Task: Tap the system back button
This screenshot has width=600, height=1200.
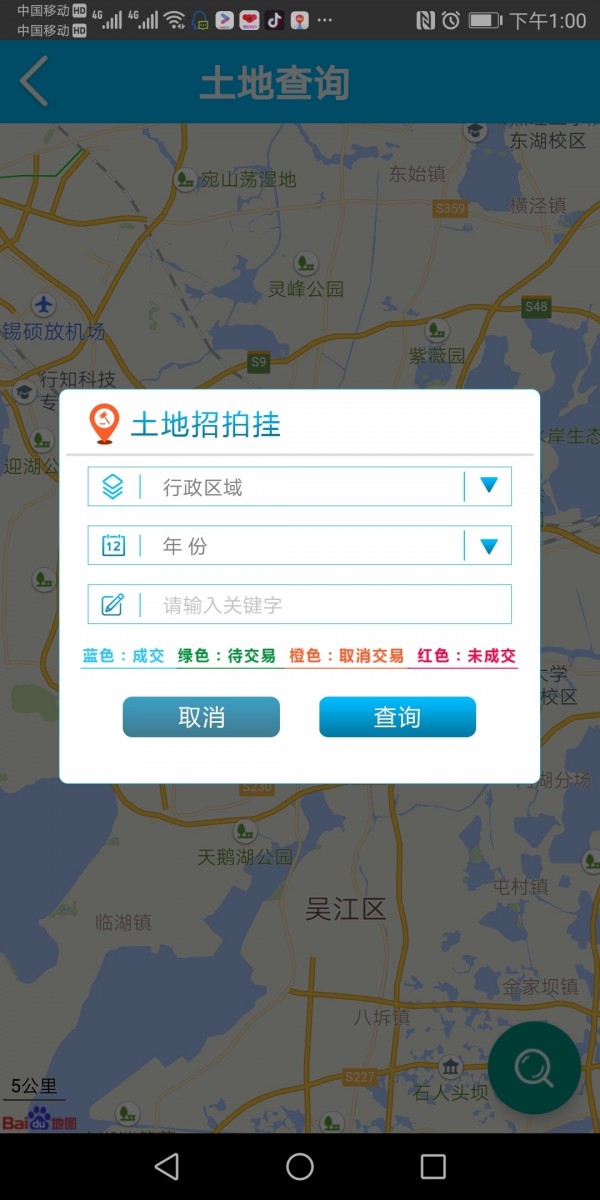Action: (167, 1166)
